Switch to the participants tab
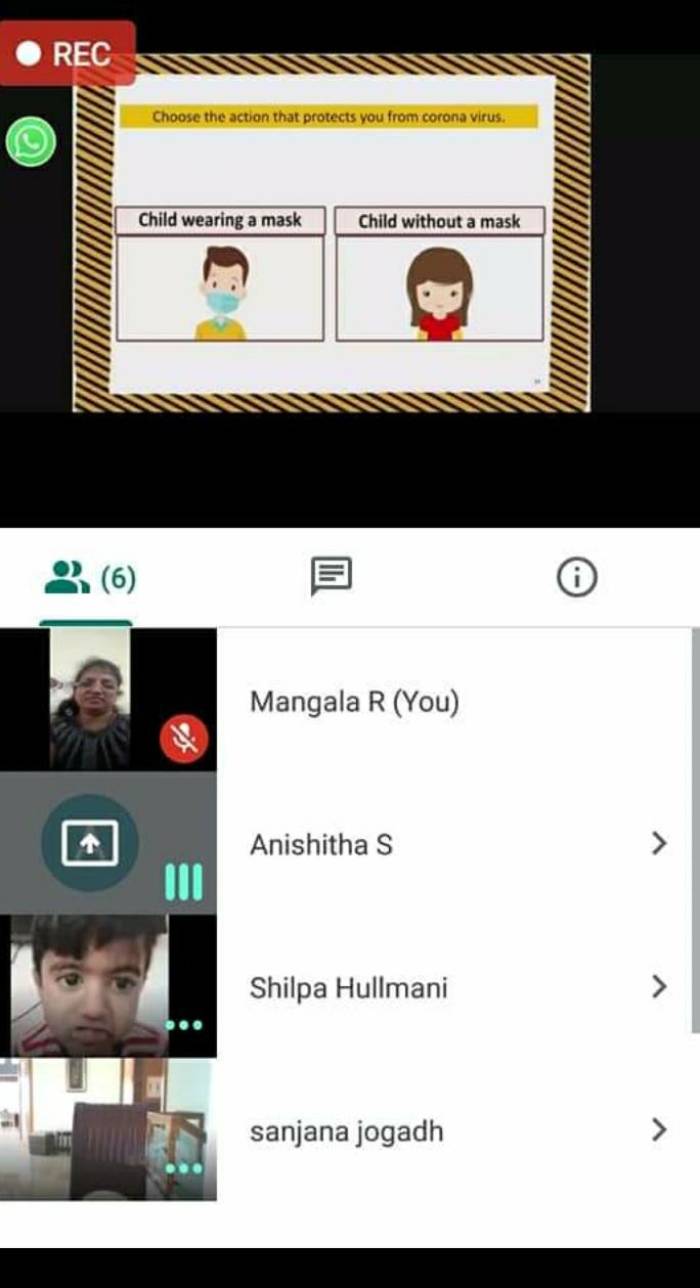 point(88,578)
